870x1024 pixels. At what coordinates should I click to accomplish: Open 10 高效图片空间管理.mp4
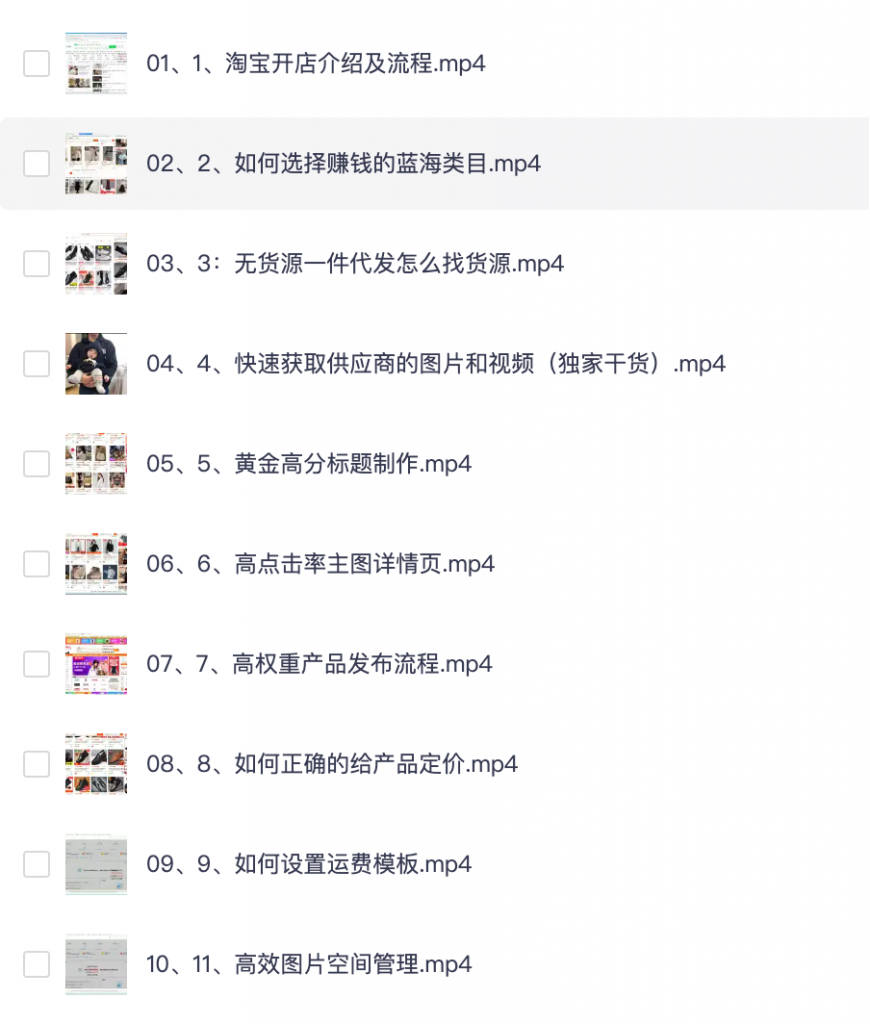[308, 964]
